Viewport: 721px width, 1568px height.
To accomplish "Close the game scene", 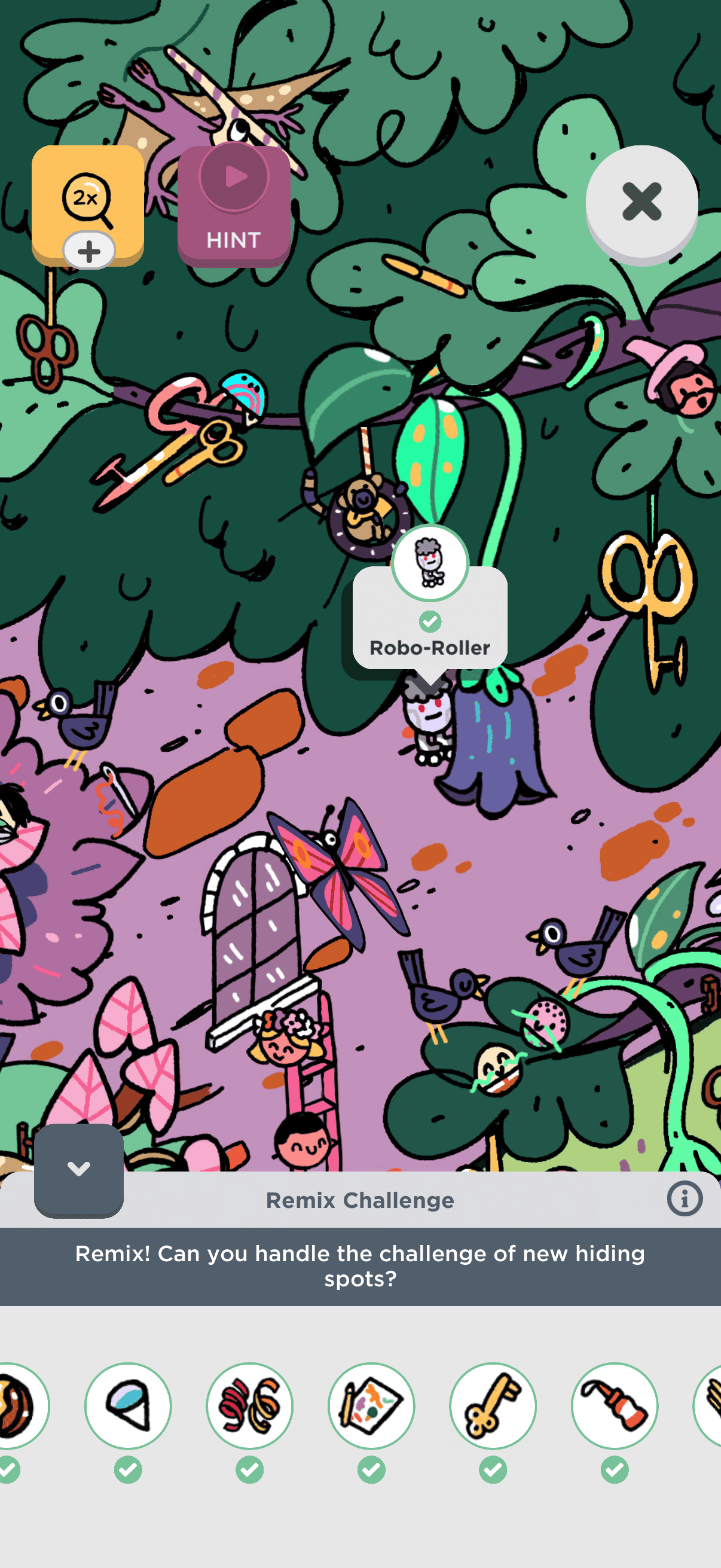I will pyautogui.click(x=641, y=202).
